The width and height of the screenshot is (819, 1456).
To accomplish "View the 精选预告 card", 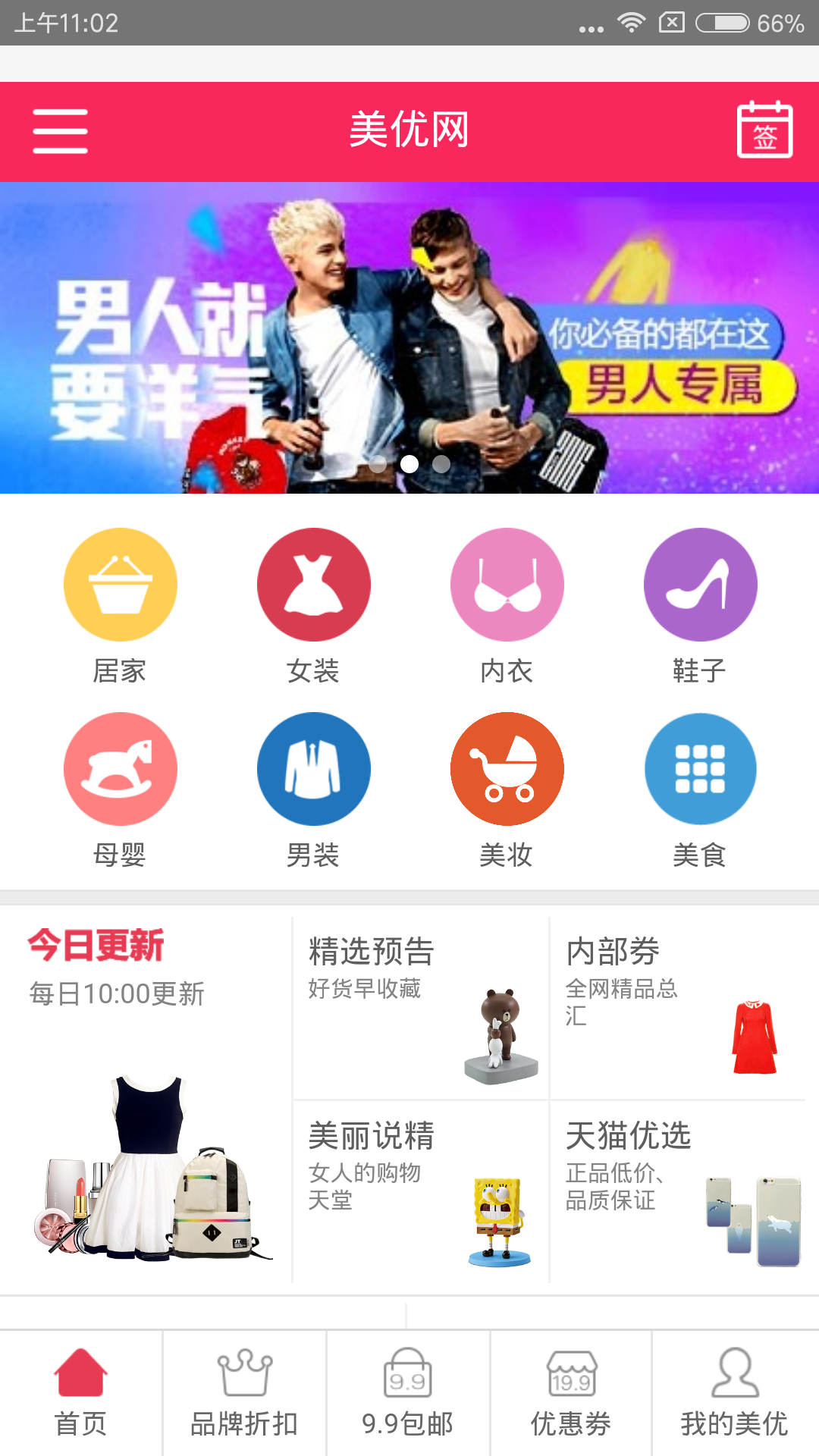I will point(420,1007).
